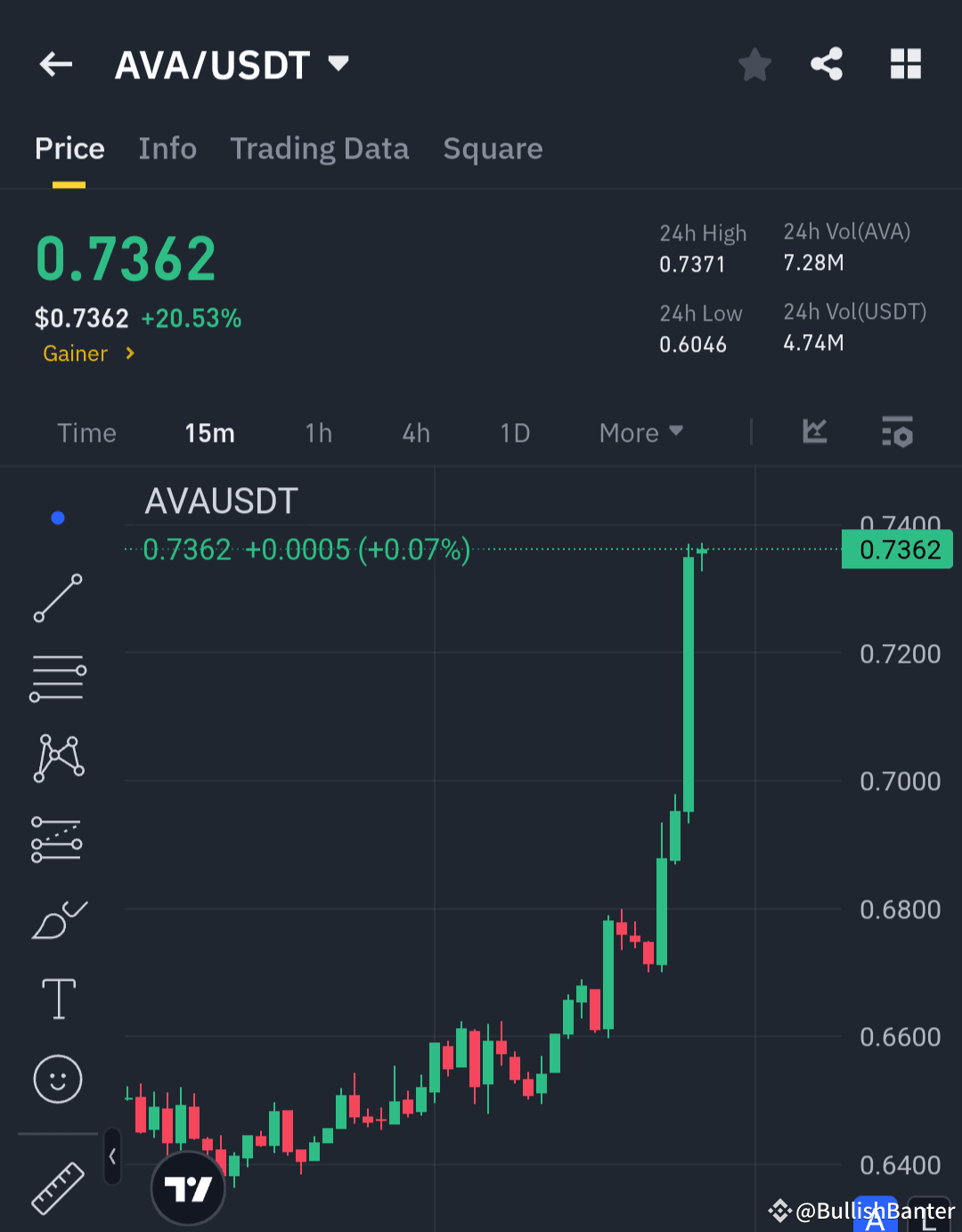Image resolution: width=962 pixels, height=1232 pixels.
Task: Expand the More timeframe dropdown
Action: coord(640,432)
